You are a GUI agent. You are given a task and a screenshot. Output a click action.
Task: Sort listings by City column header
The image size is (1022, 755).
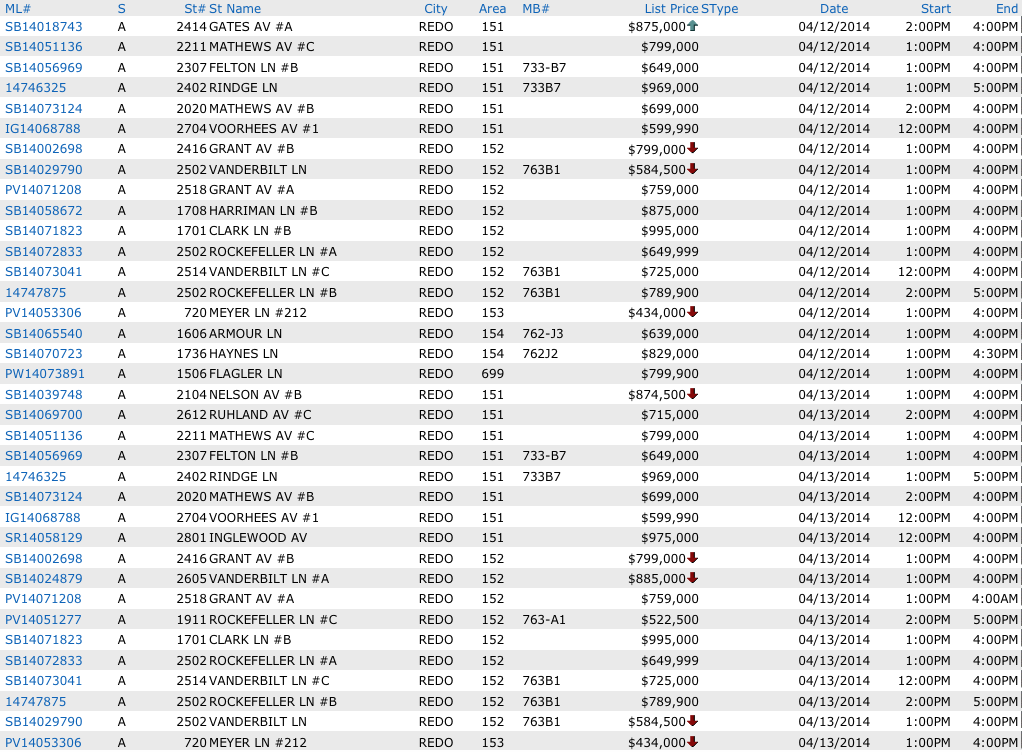436,9
